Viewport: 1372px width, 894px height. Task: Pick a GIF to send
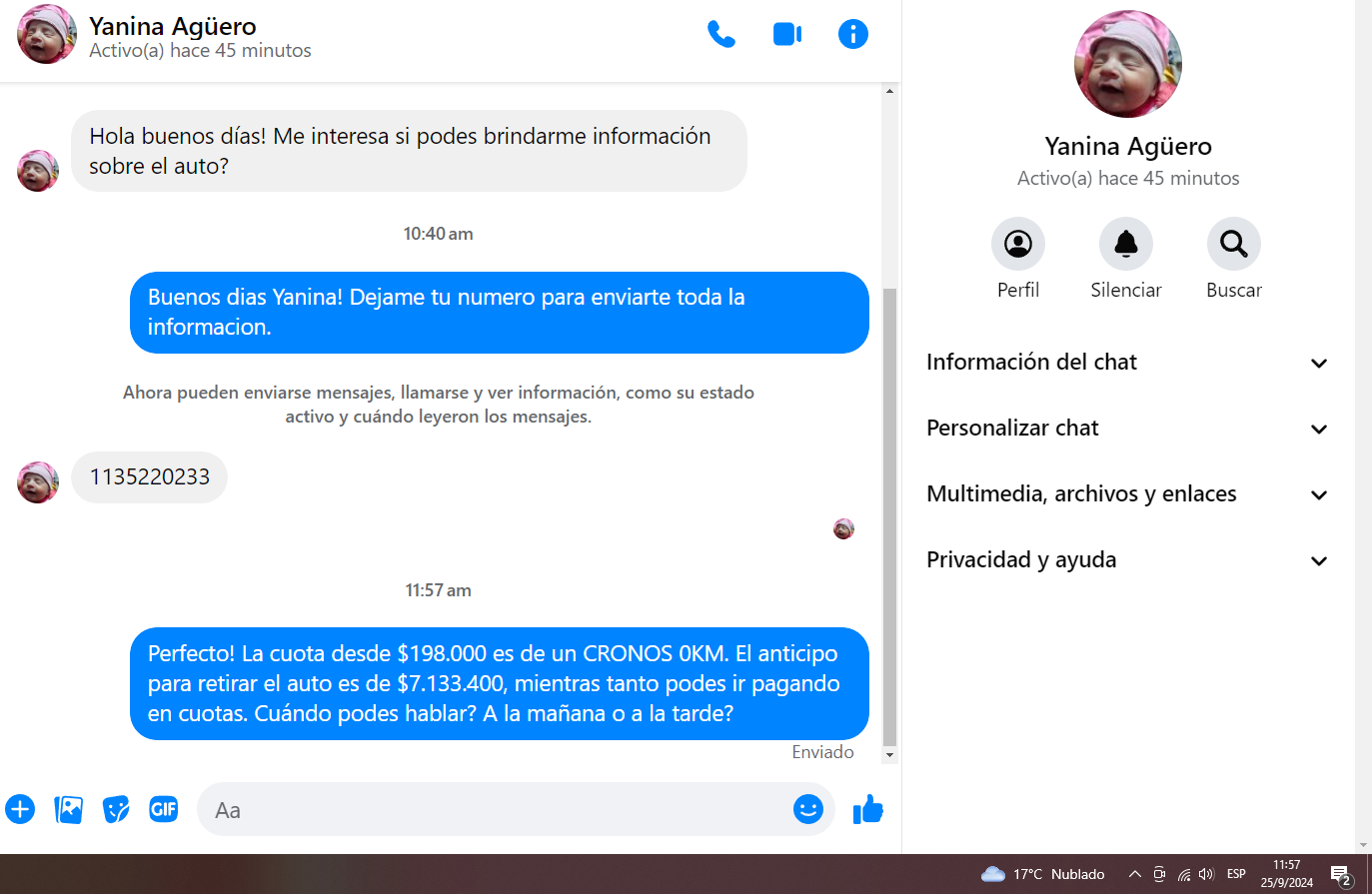tap(164, 809)
